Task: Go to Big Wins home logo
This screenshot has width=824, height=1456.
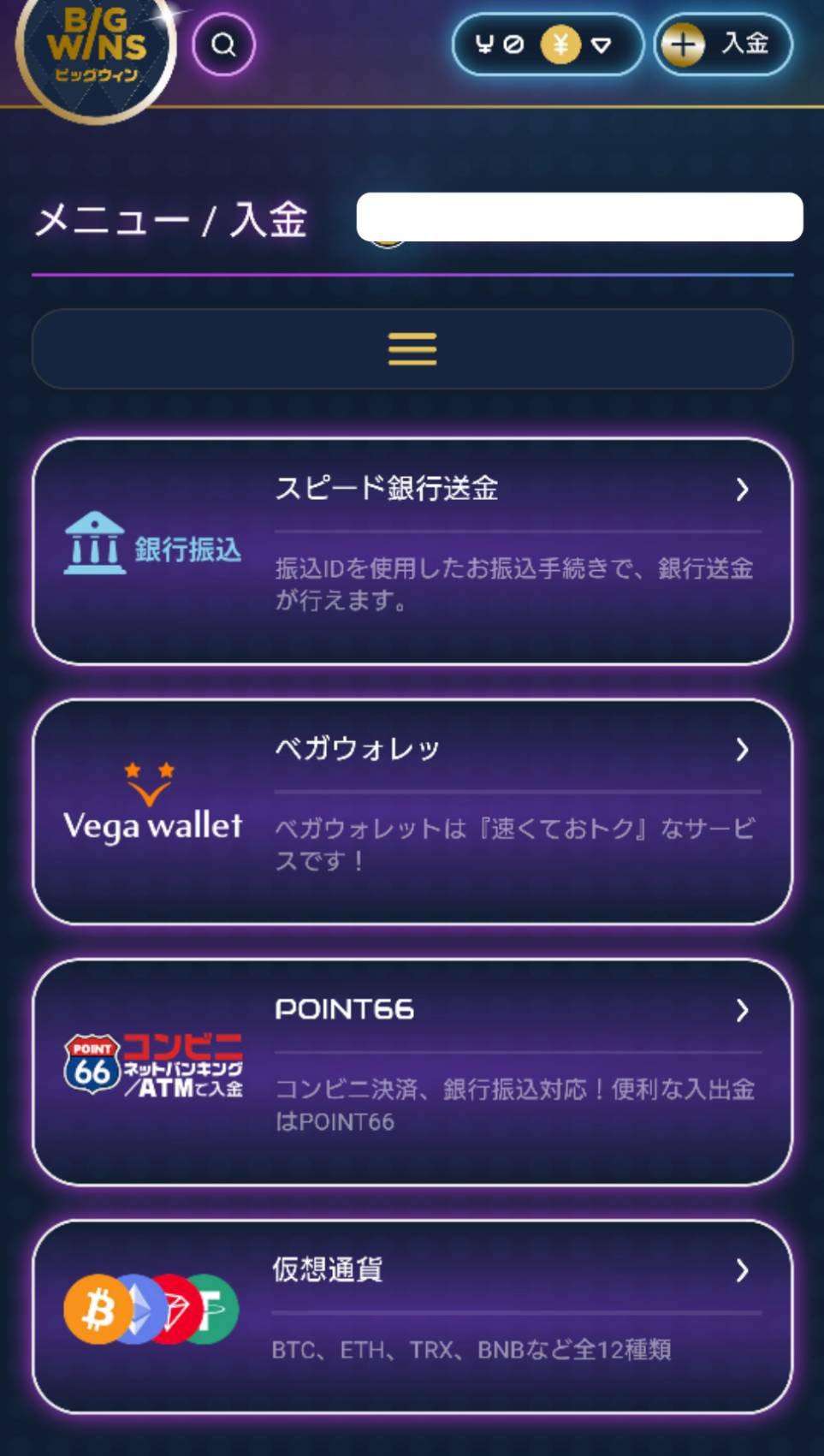Action: point(96,53)
